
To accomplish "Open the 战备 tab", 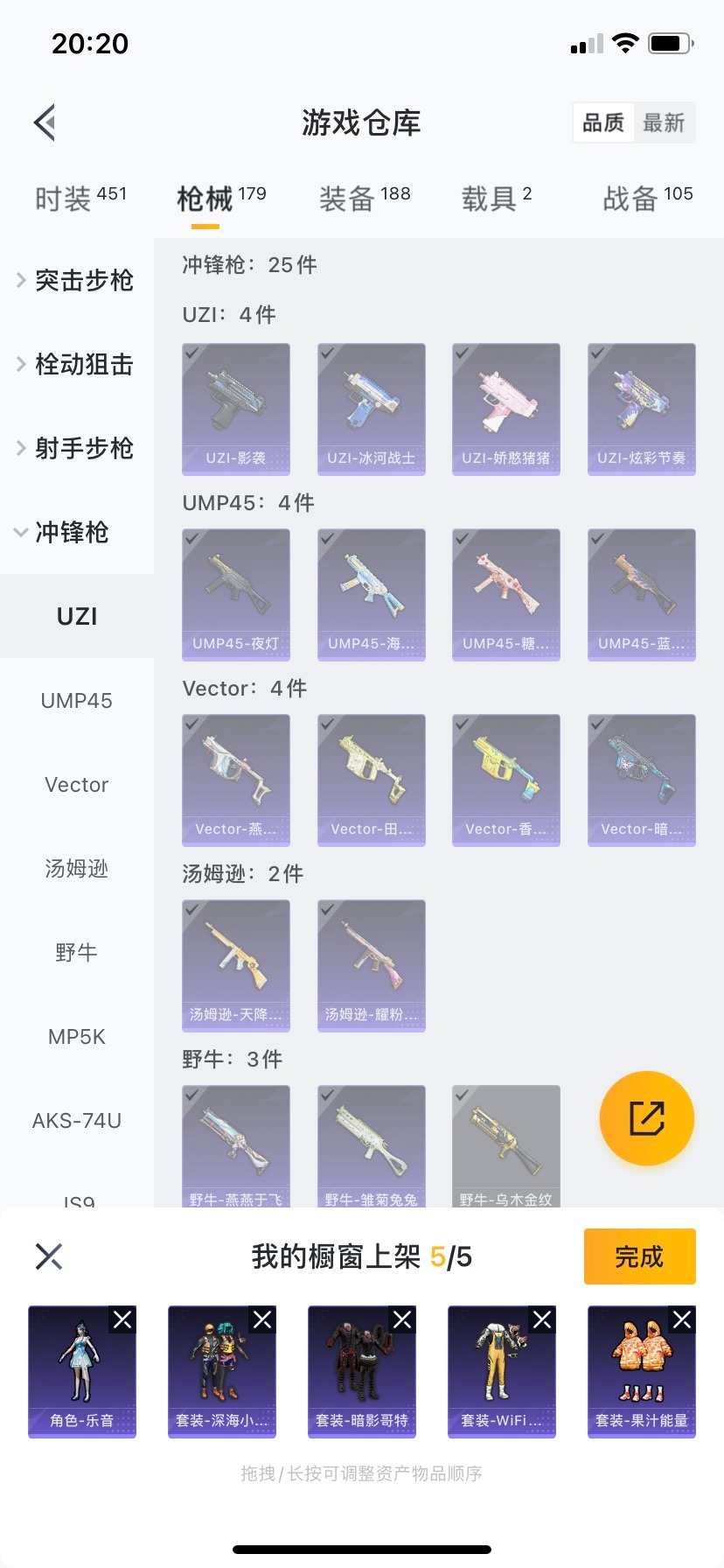I will coord(647,199).
